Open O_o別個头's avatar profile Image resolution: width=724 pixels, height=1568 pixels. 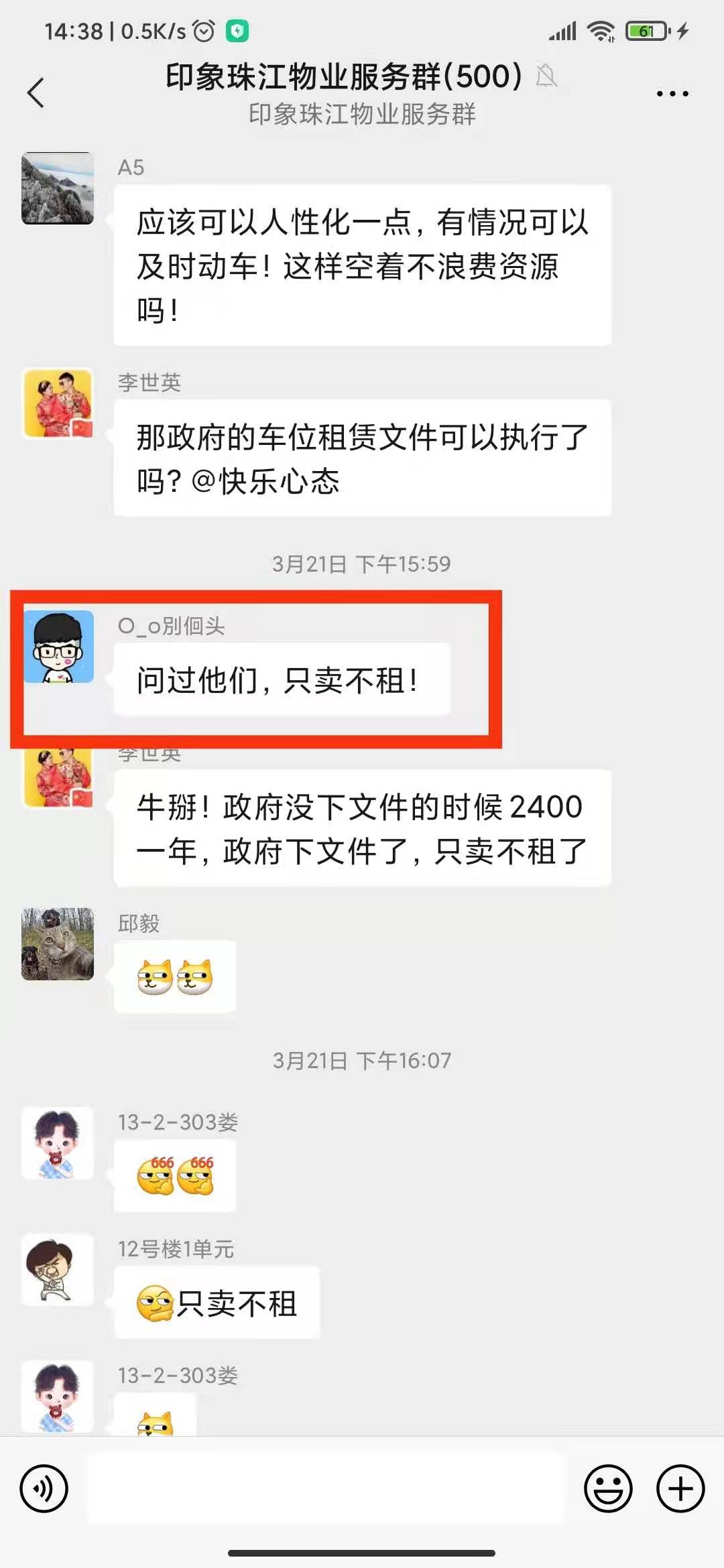[x=59, y=647]
